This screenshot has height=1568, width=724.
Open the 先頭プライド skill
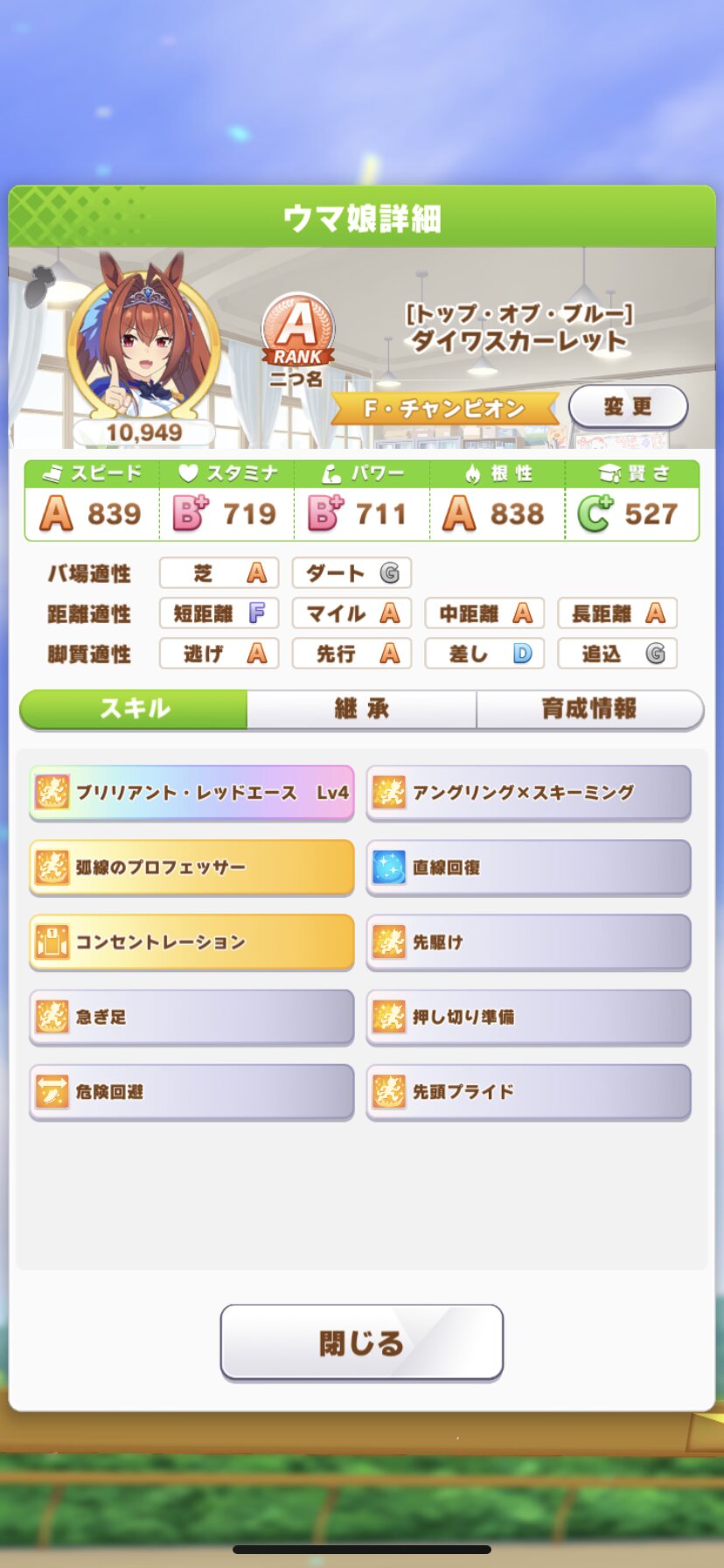[x=528, y=1092]
